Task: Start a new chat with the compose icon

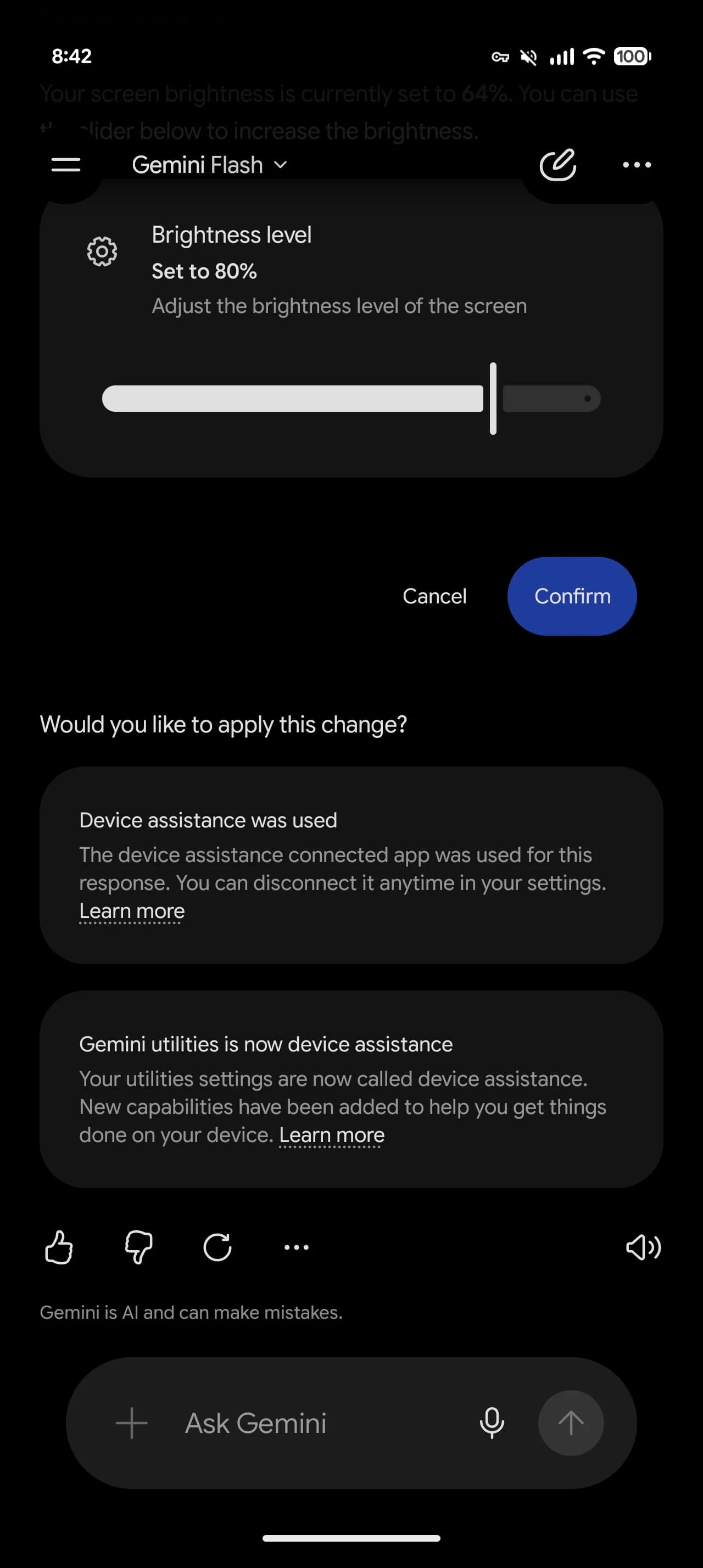Action: (557, 165)
